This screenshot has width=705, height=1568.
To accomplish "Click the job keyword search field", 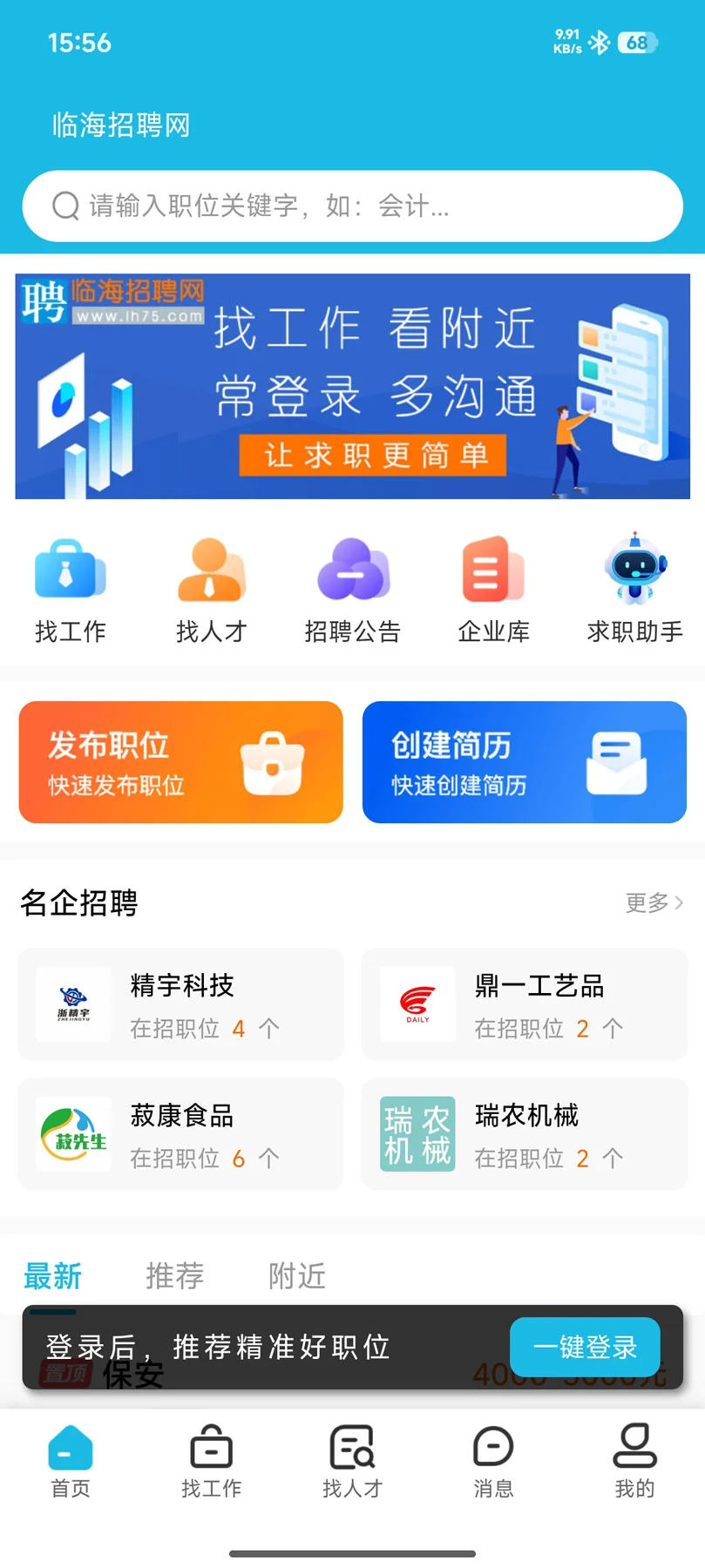I will click(x=352, y=206).
